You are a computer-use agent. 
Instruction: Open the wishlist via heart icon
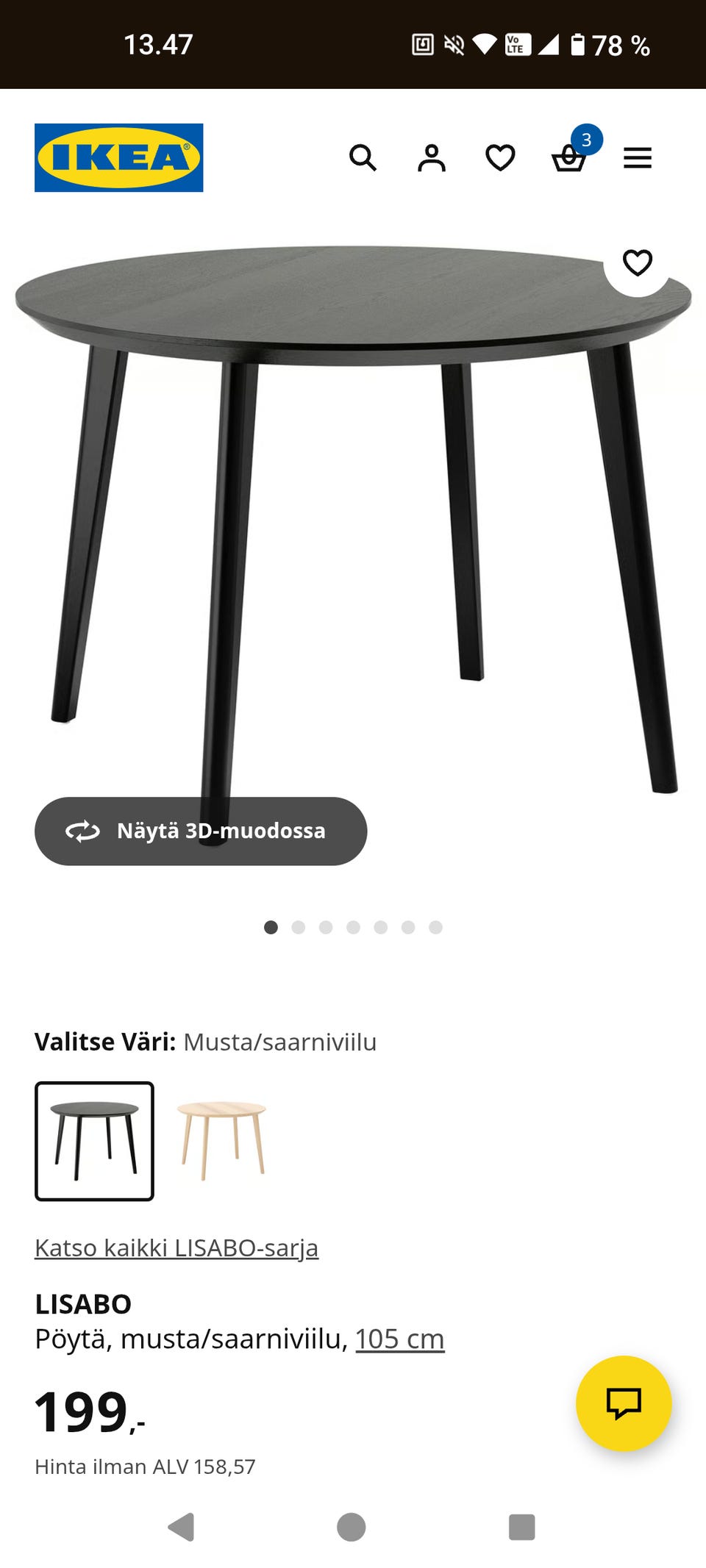point(500,158)
